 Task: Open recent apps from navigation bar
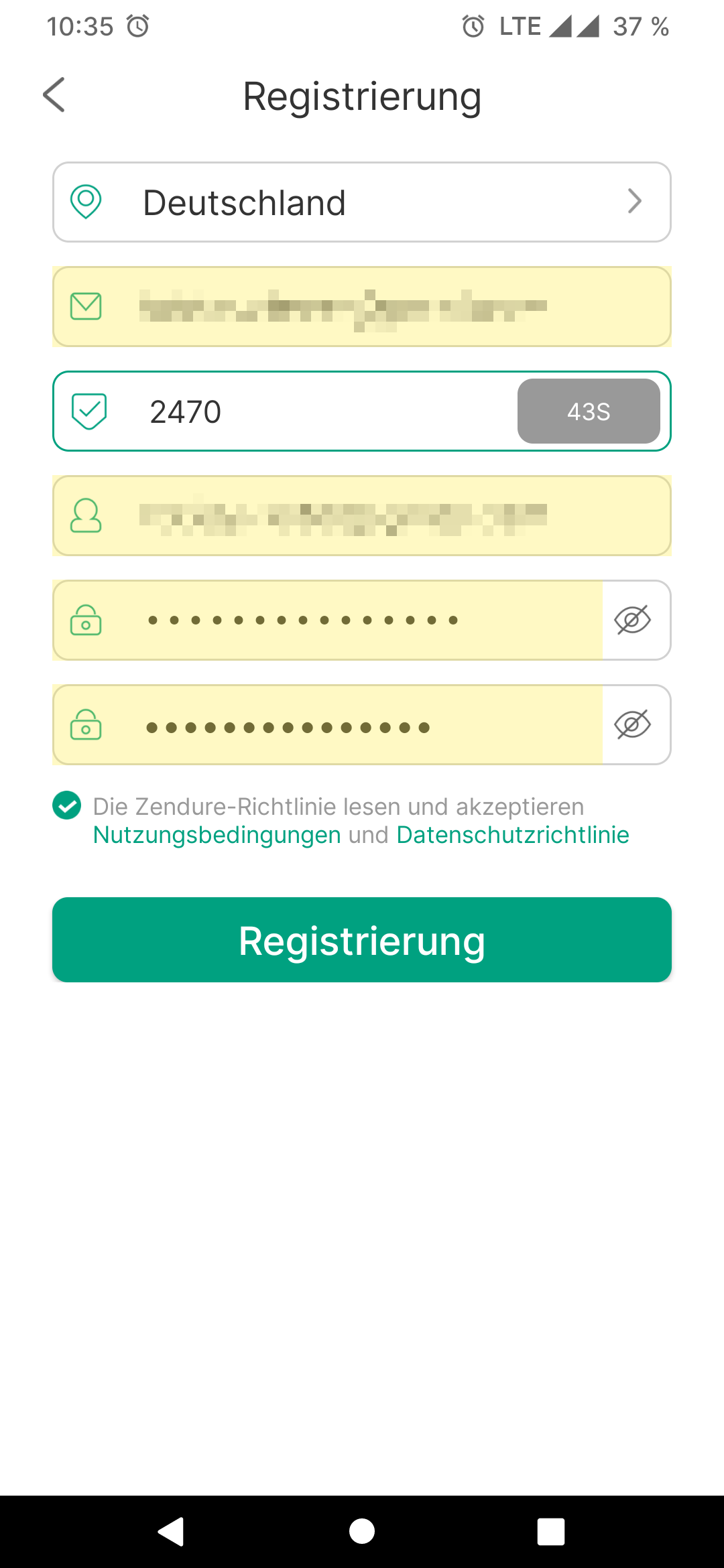click(x=551, y=1531)
